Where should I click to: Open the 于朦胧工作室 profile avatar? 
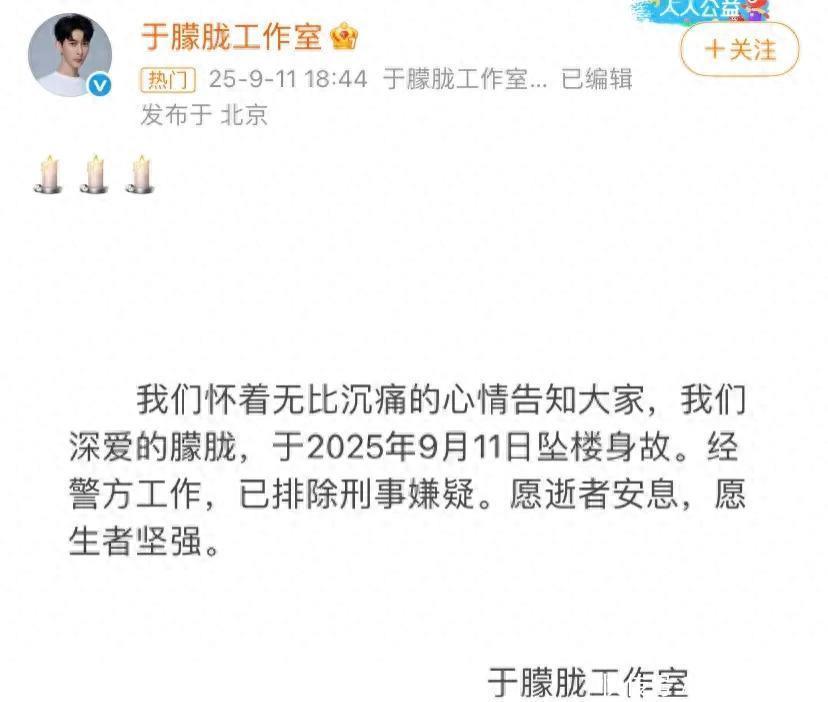click(70, 56)
